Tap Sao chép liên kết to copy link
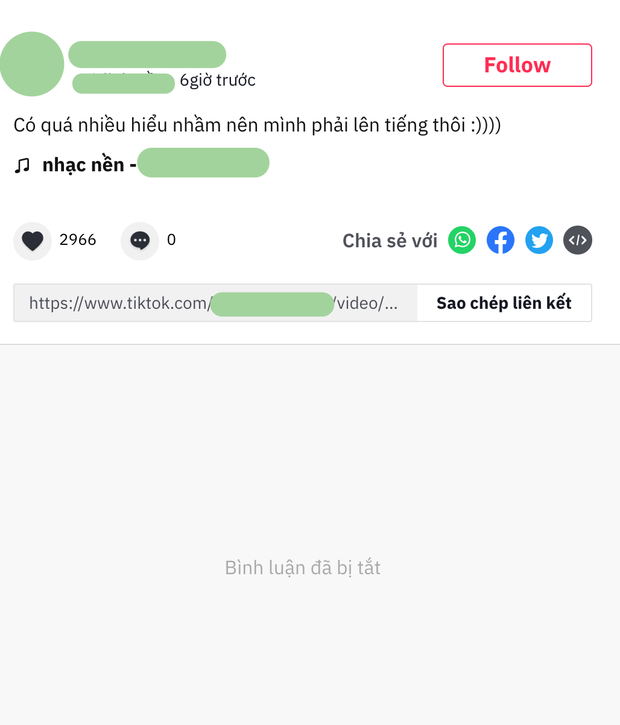The width and height of the screenshot is (620, 725). pos(503,303)
